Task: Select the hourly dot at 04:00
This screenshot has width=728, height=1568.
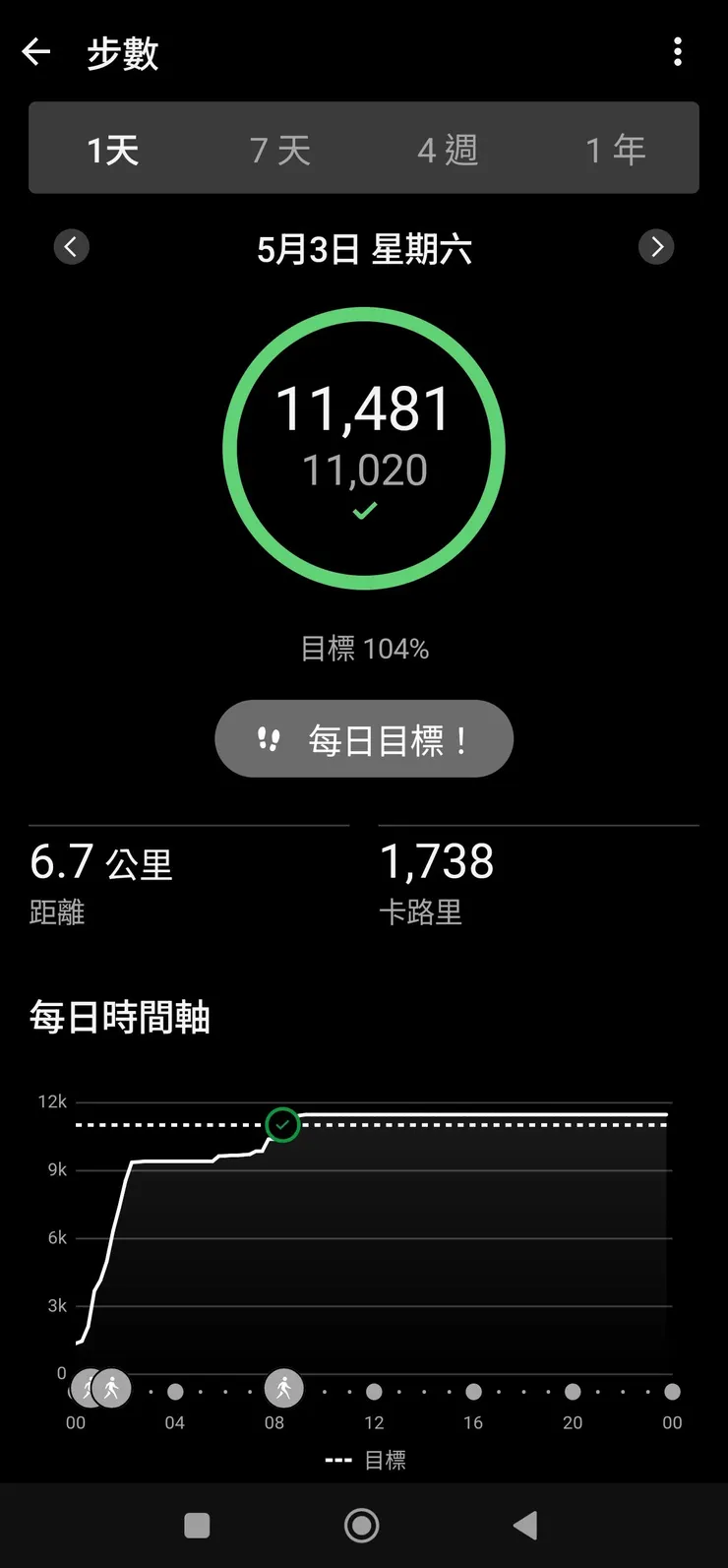Action: [175, 1390]
